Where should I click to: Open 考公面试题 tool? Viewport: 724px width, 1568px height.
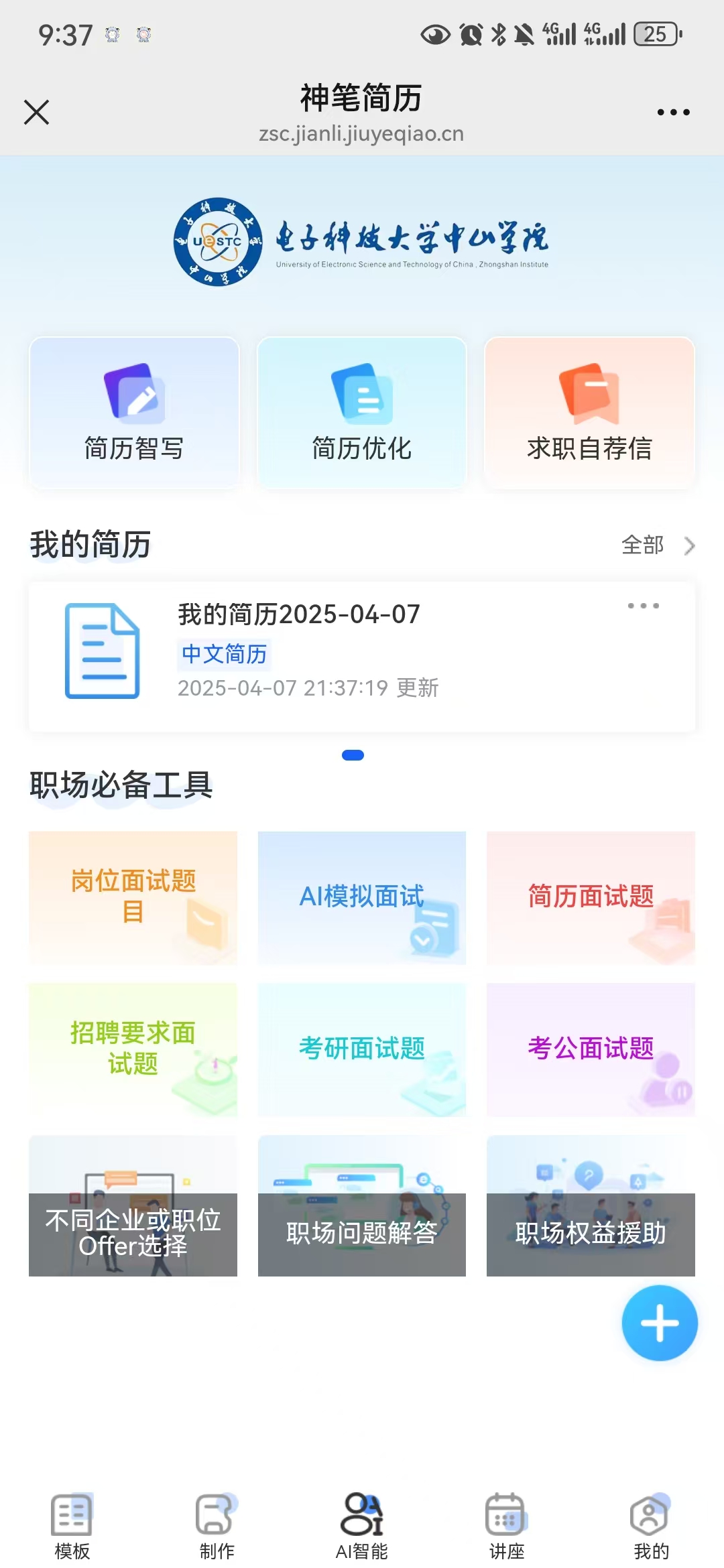[591, 1049]
